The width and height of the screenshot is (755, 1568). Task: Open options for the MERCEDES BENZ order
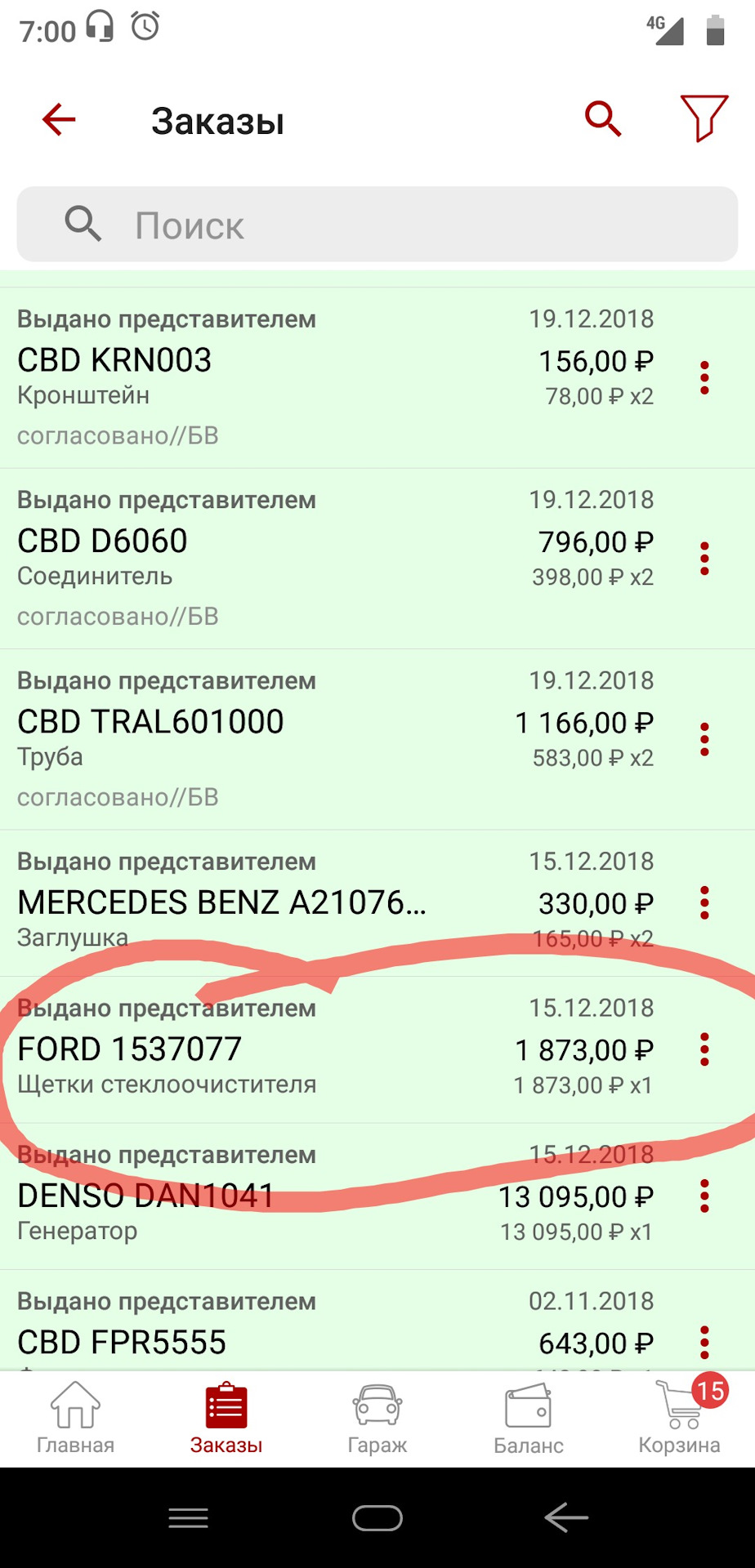click(x=704, y=903)
